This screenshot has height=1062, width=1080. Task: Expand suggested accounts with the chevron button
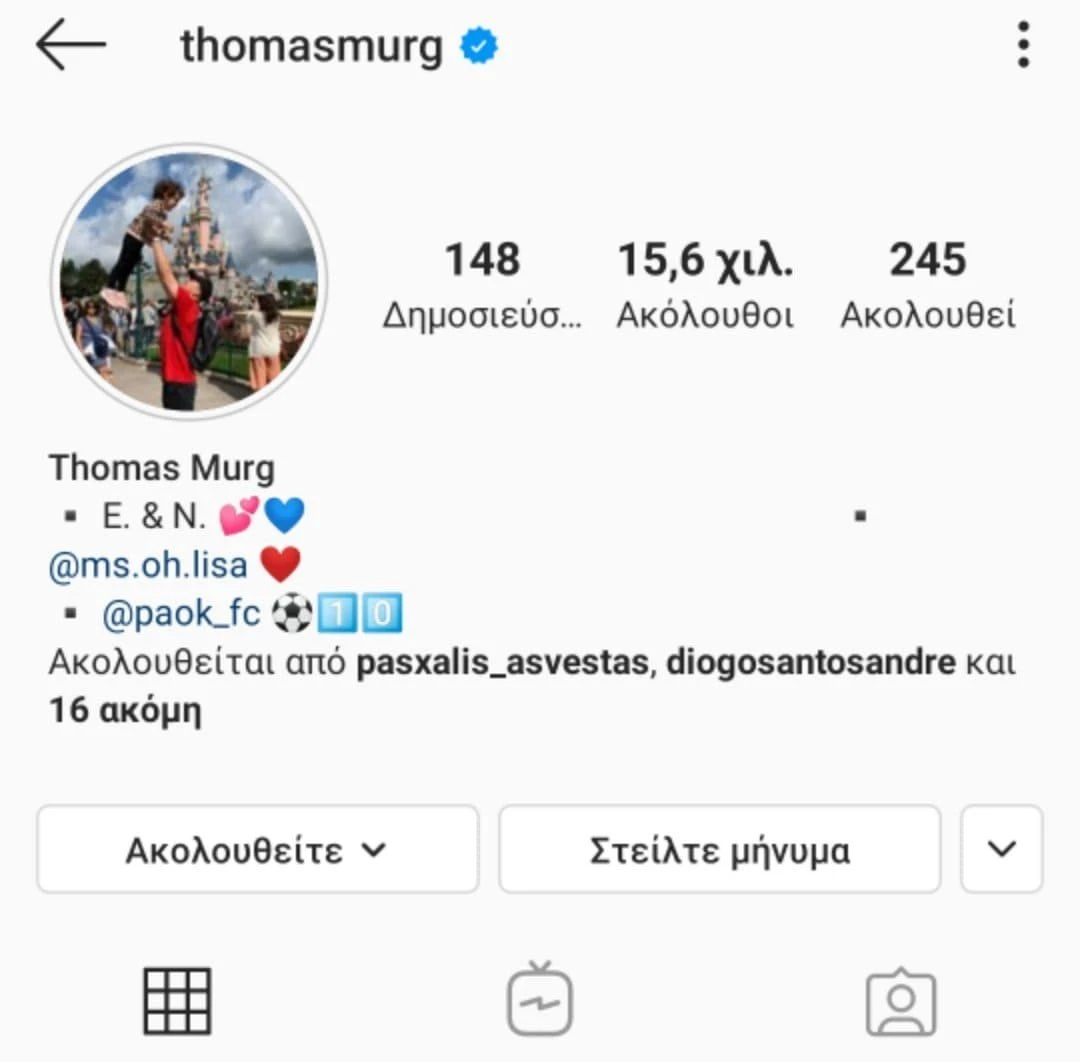click(1001, 850)
